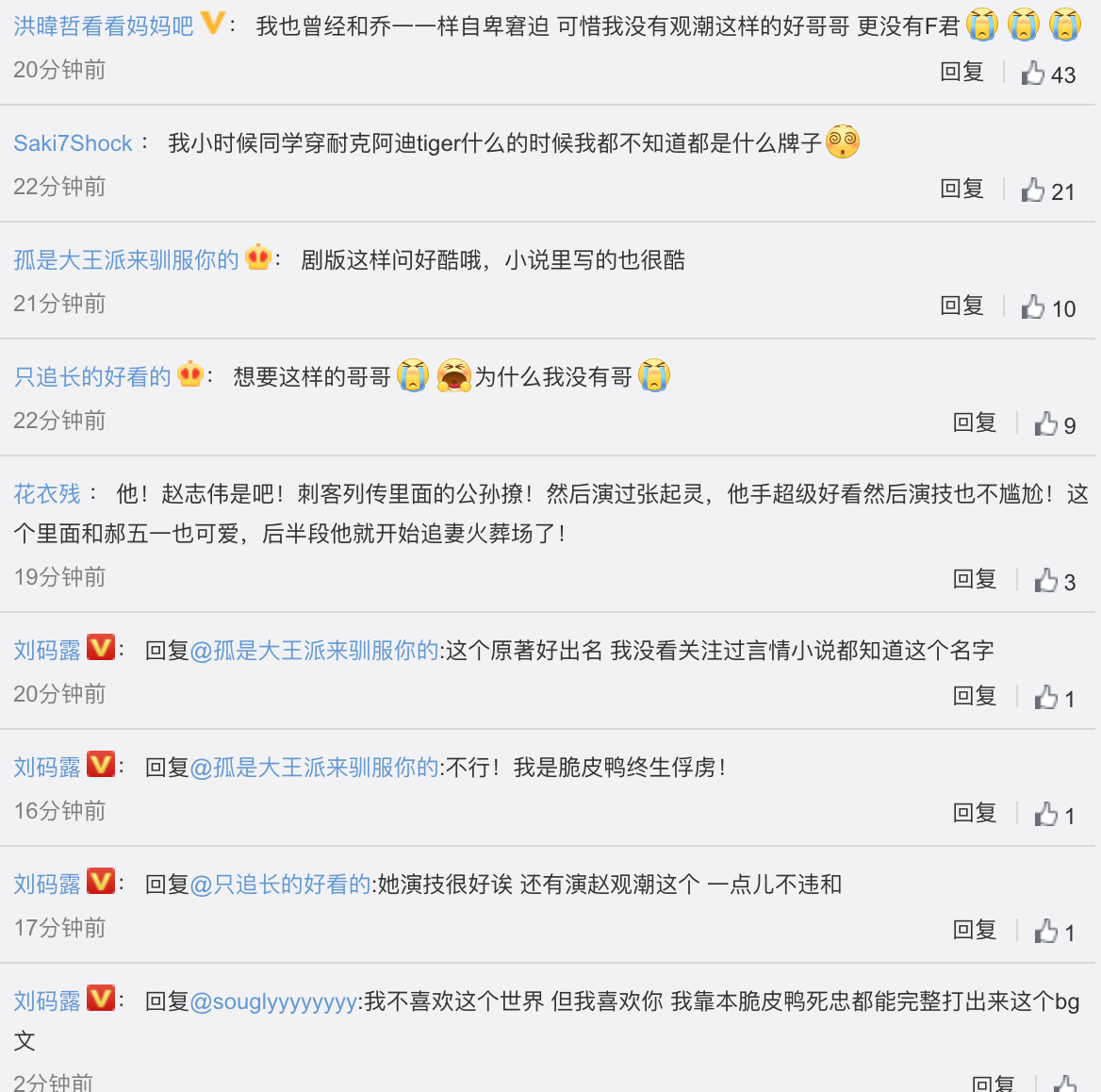Like the comment with 10 likes
The image size is (1101, 1092).
coord(1034,307)
